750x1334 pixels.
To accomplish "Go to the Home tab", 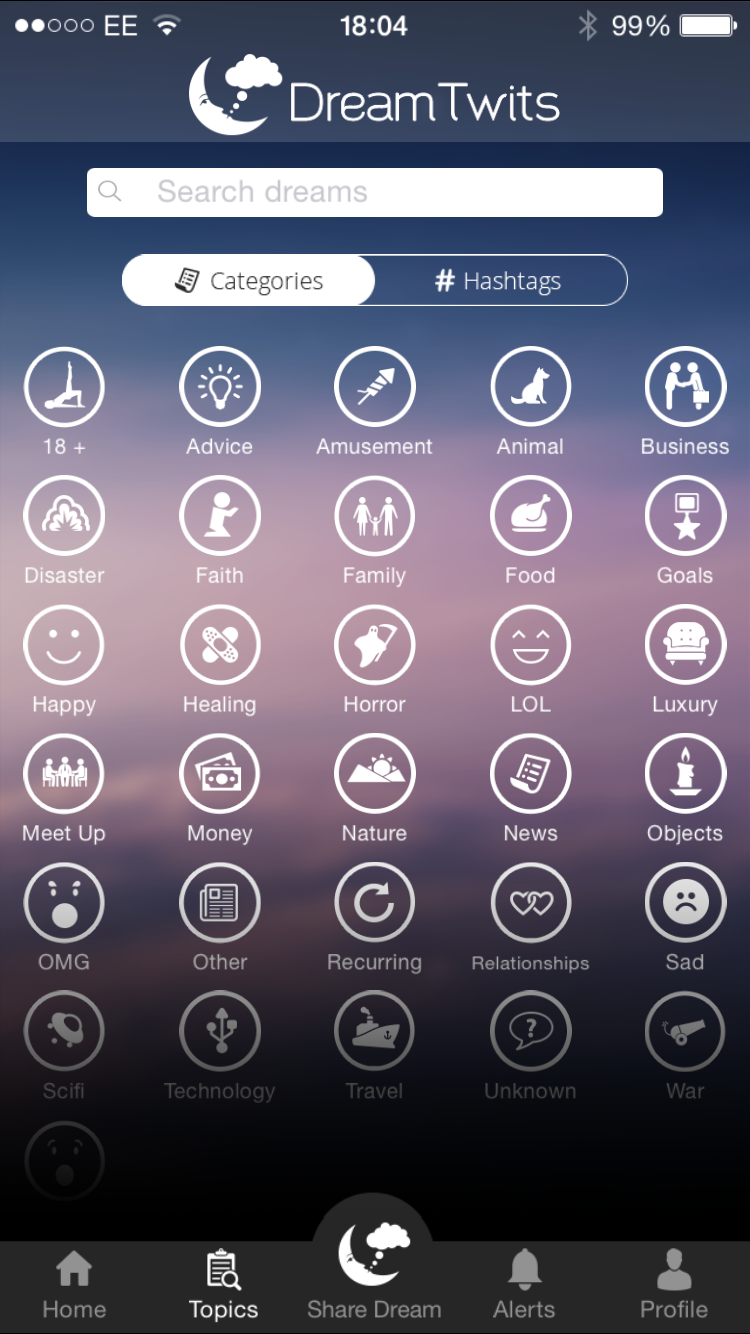I will point(74,1286).
